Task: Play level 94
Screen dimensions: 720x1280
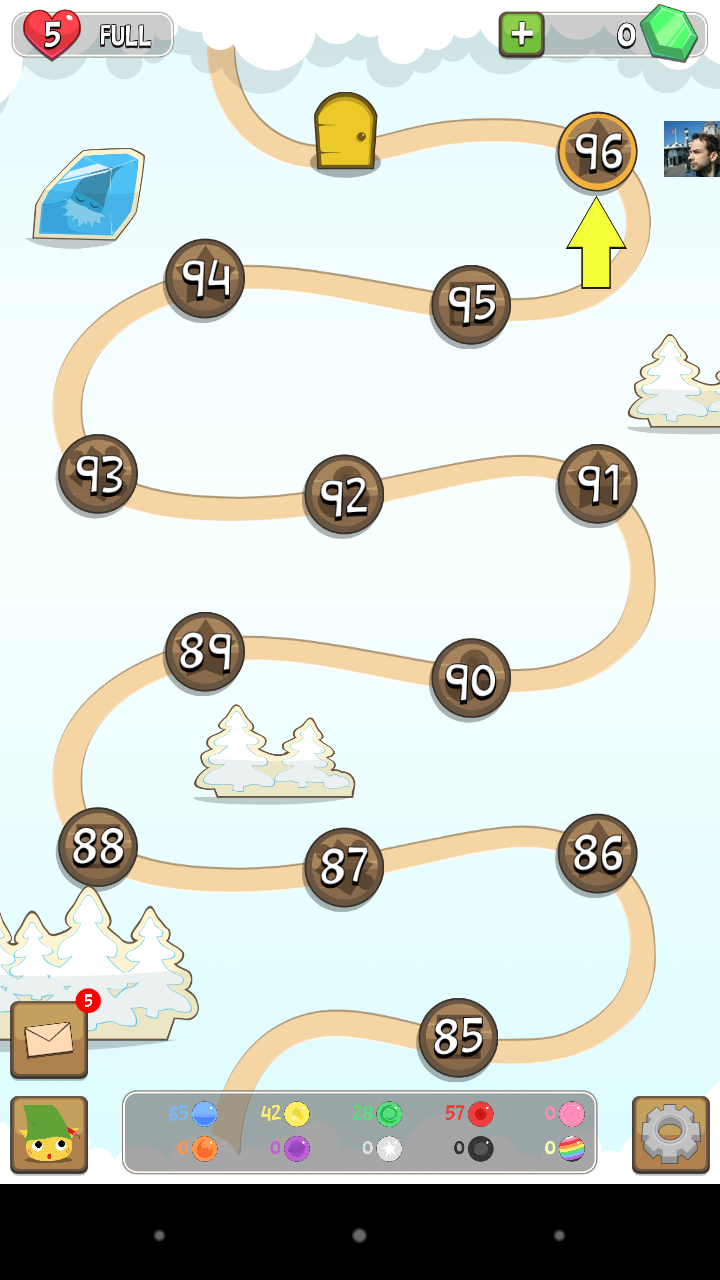Action: pos(205,279)
